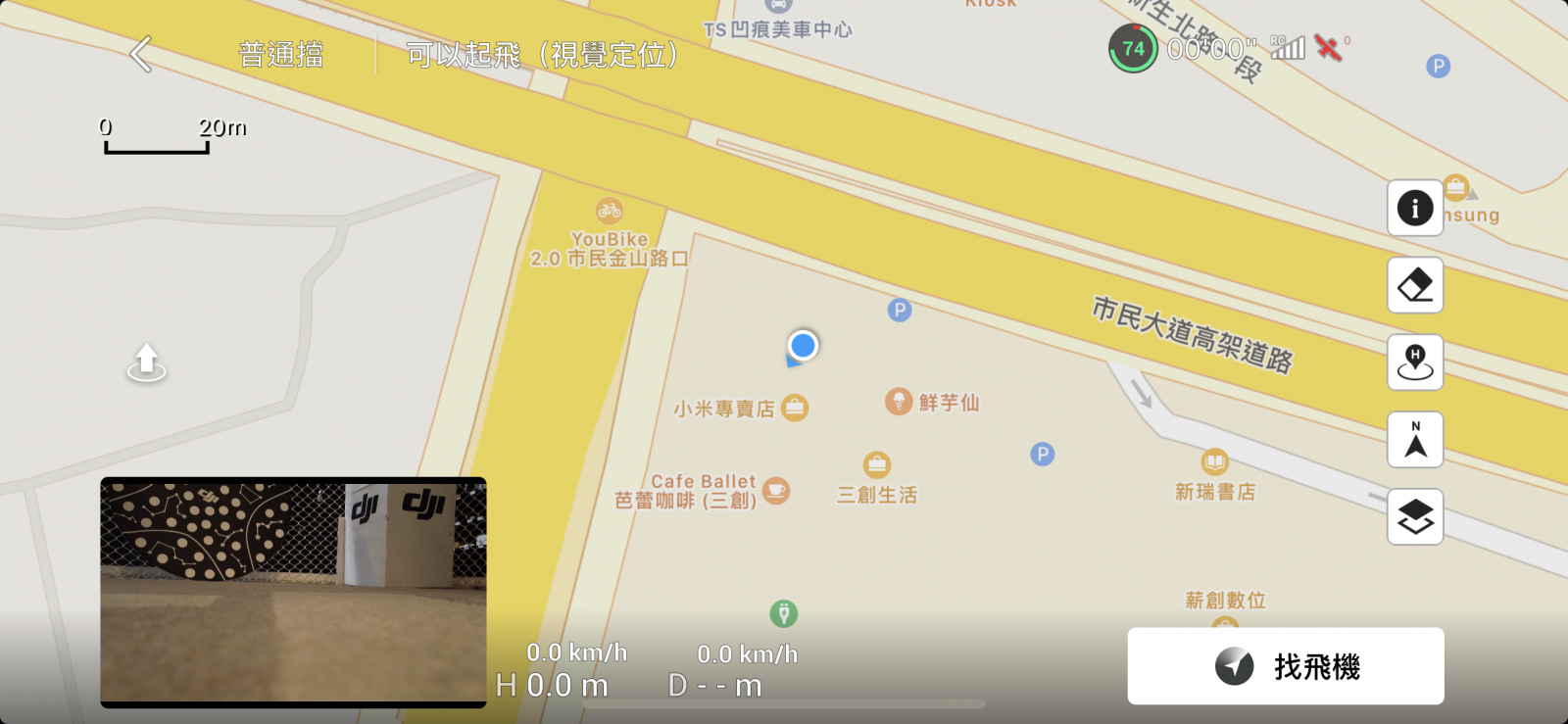Screen dimensions: 1568x724
Task: Open the map info button
Action: click(x=1414, y=208)
